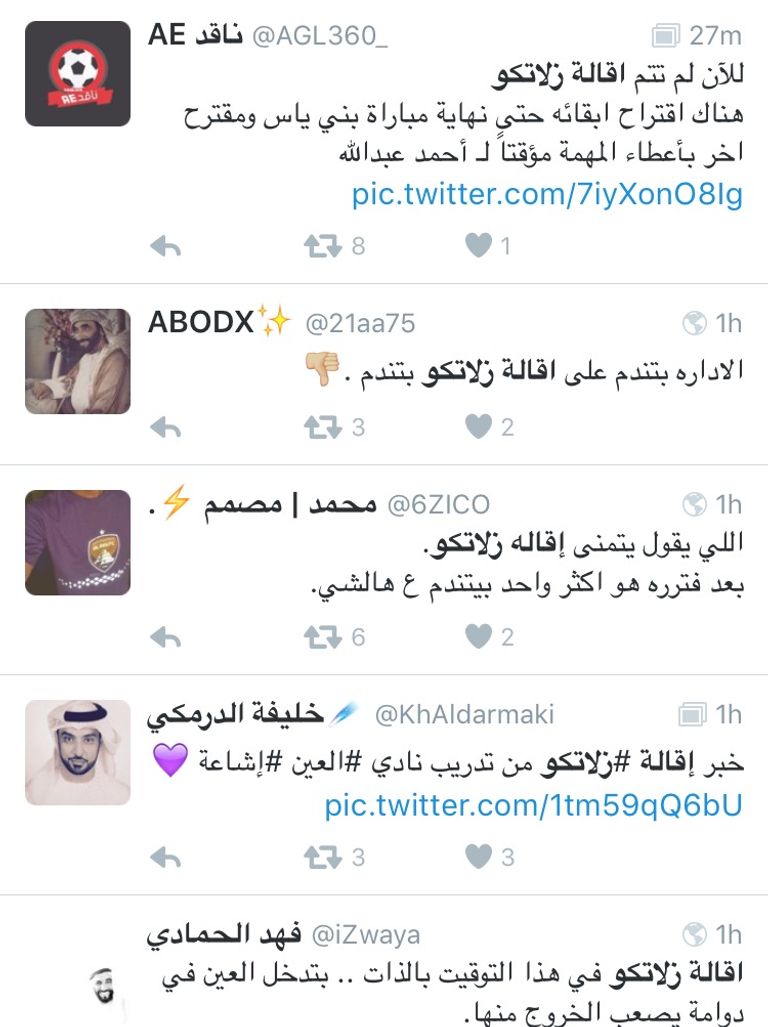Retweet @KhAldarmaki's tweet

click(x=322, y=857)
